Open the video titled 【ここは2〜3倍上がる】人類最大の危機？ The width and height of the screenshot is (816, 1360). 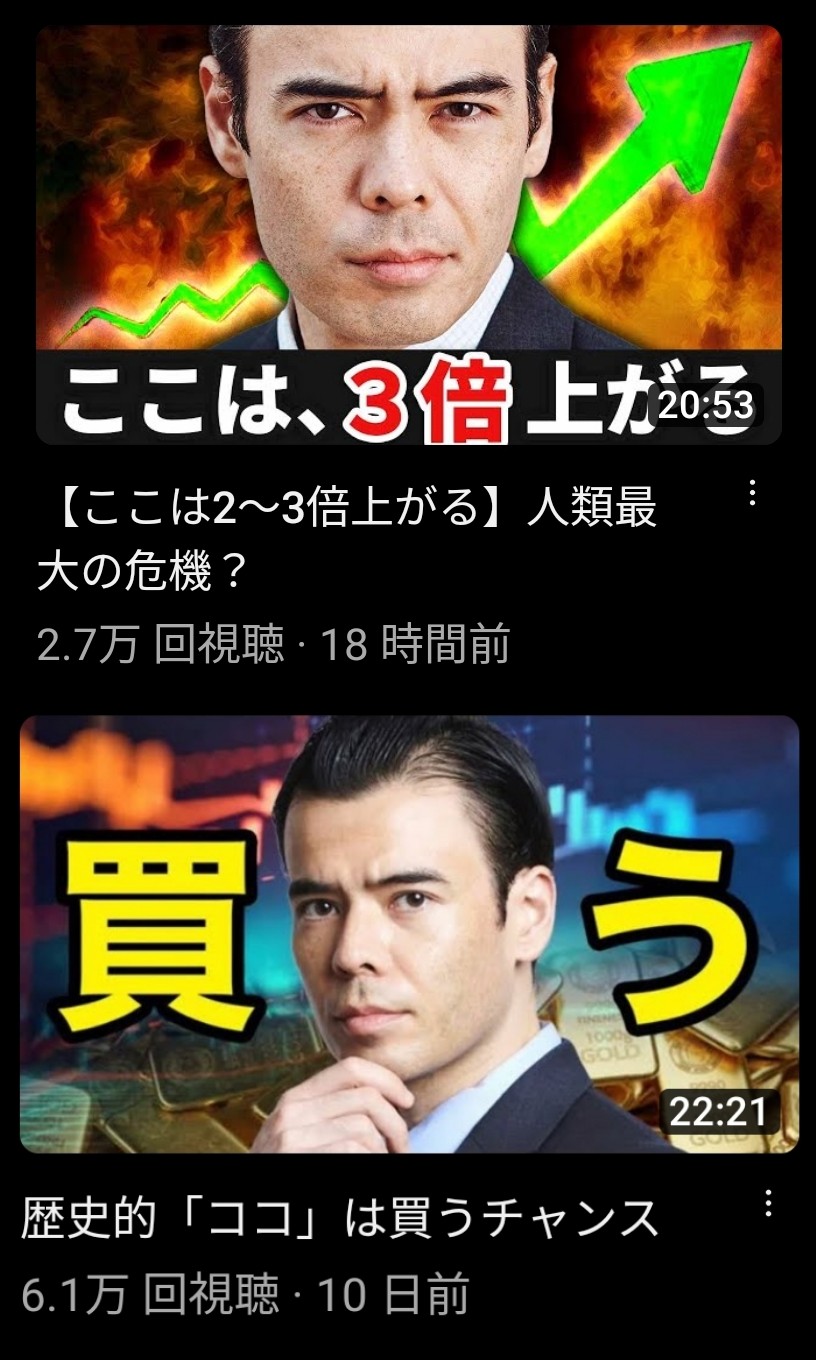(x=346, y=540)
